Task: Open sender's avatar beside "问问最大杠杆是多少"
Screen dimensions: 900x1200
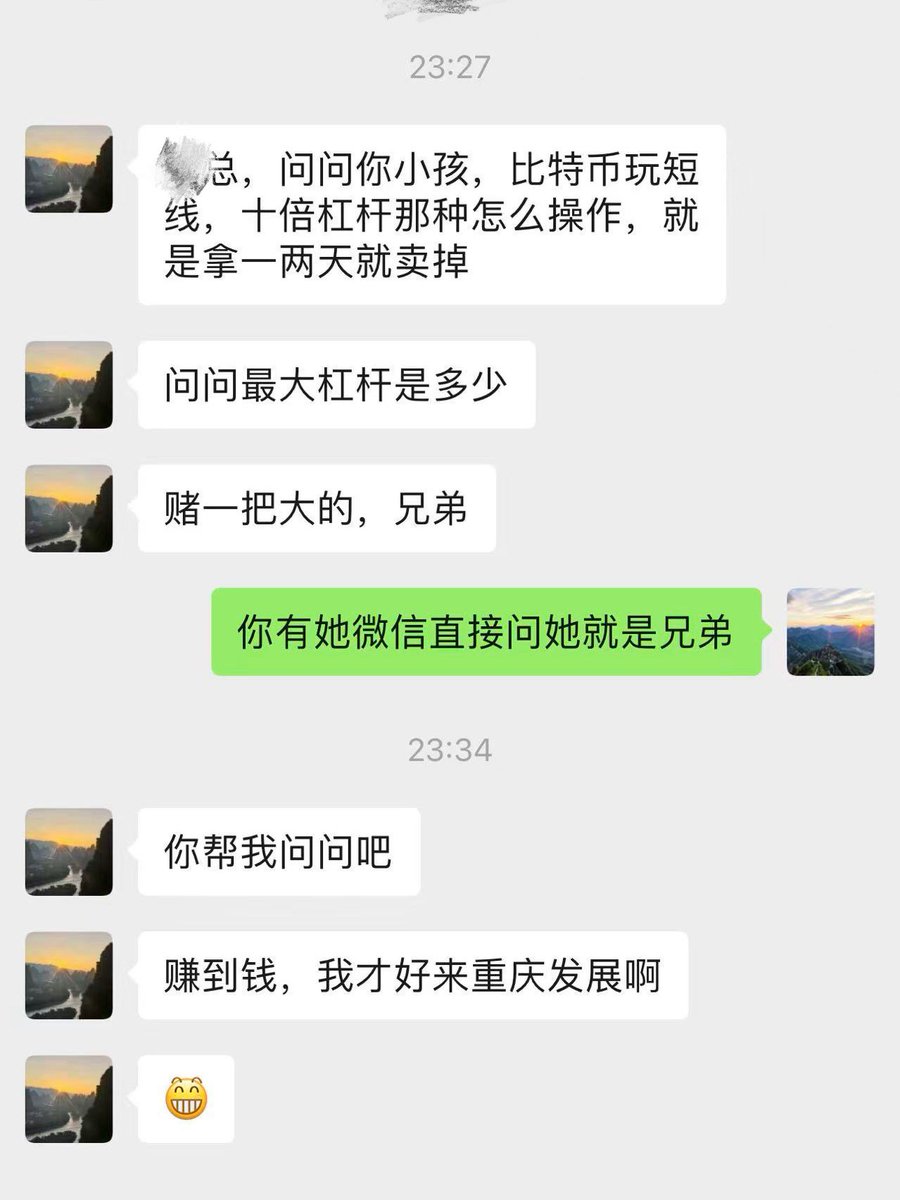Action: pos(69,385)
